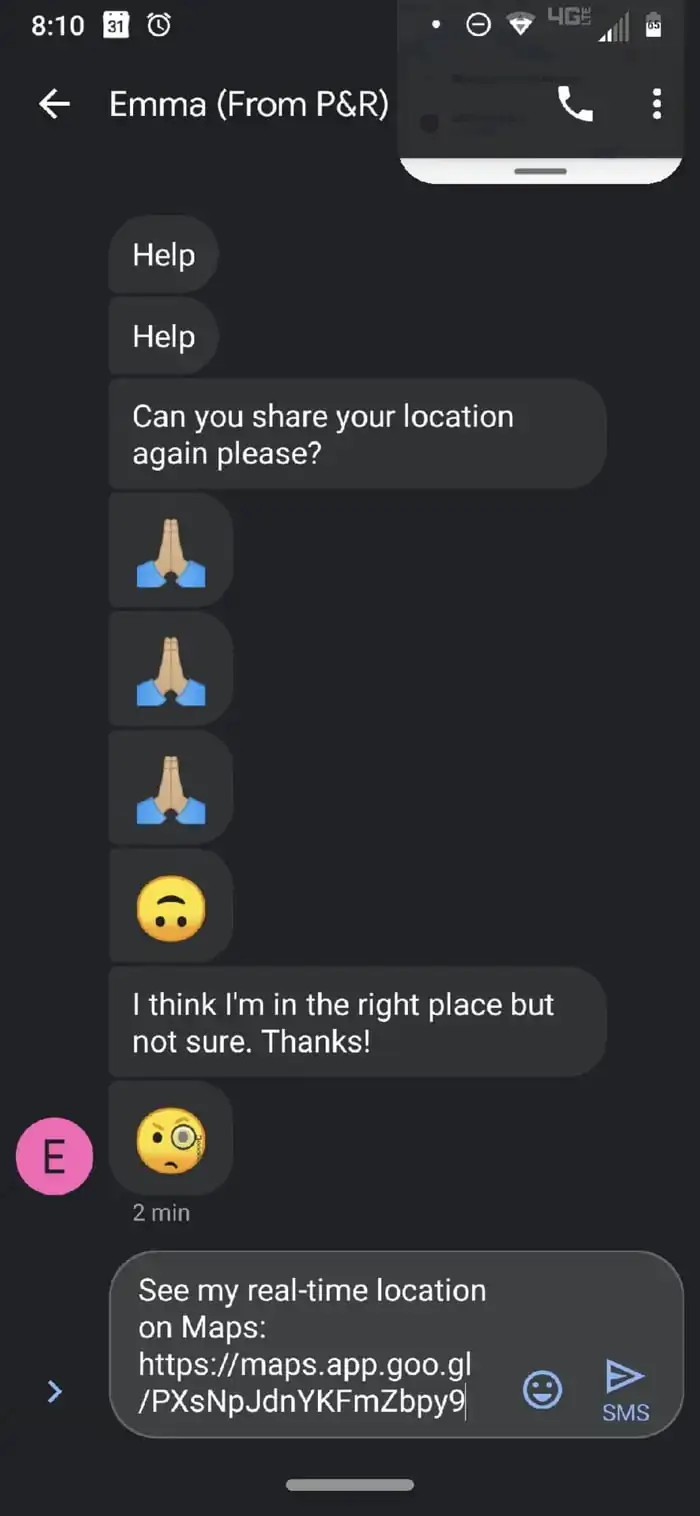This screenshot has width=700, height=1516.
Task: Send the location link as SMS
Action: pos(626,1388)
